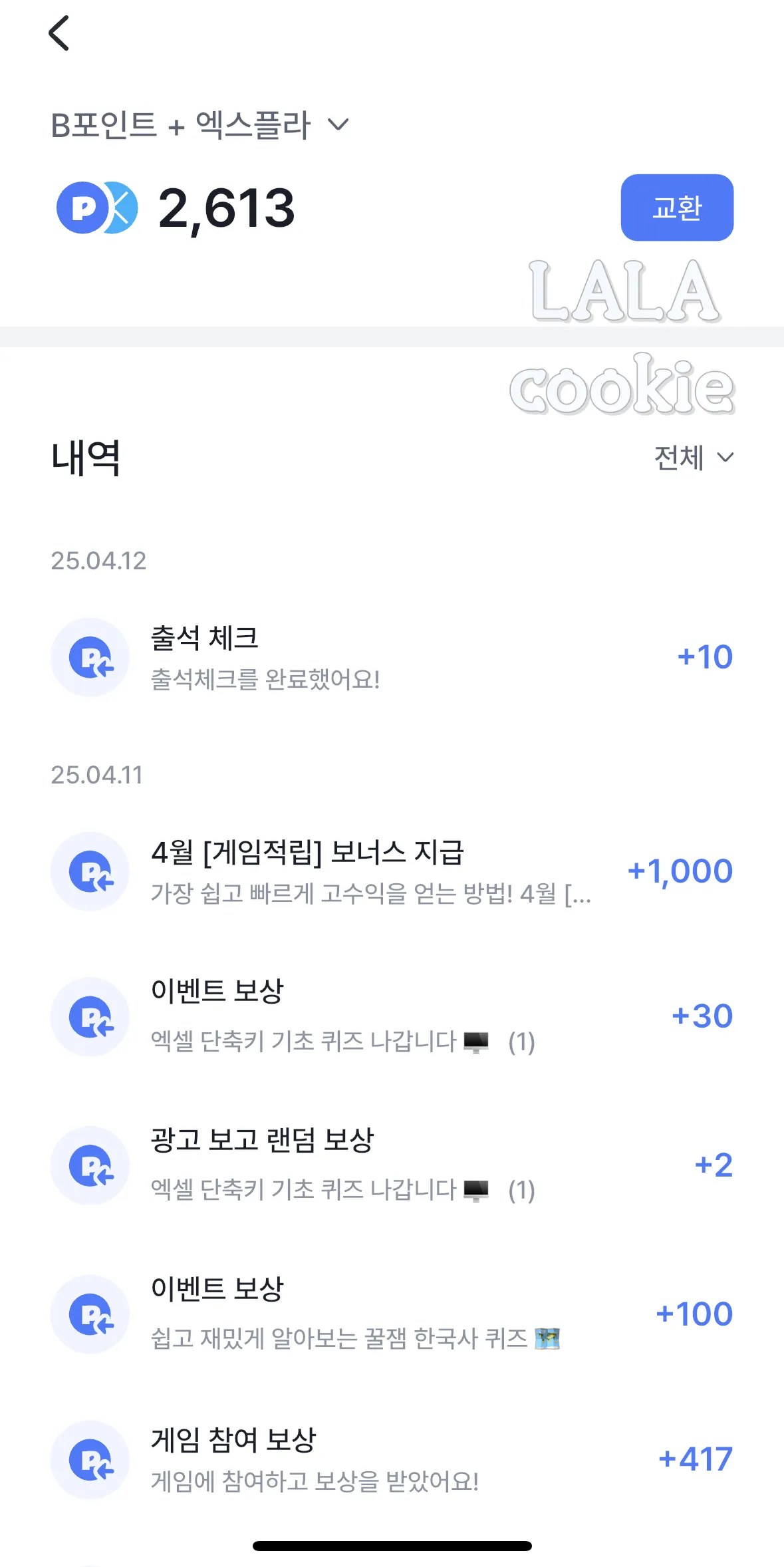
Task: Select the 출석 체크 point entry icon
Action: click(91, 656)
